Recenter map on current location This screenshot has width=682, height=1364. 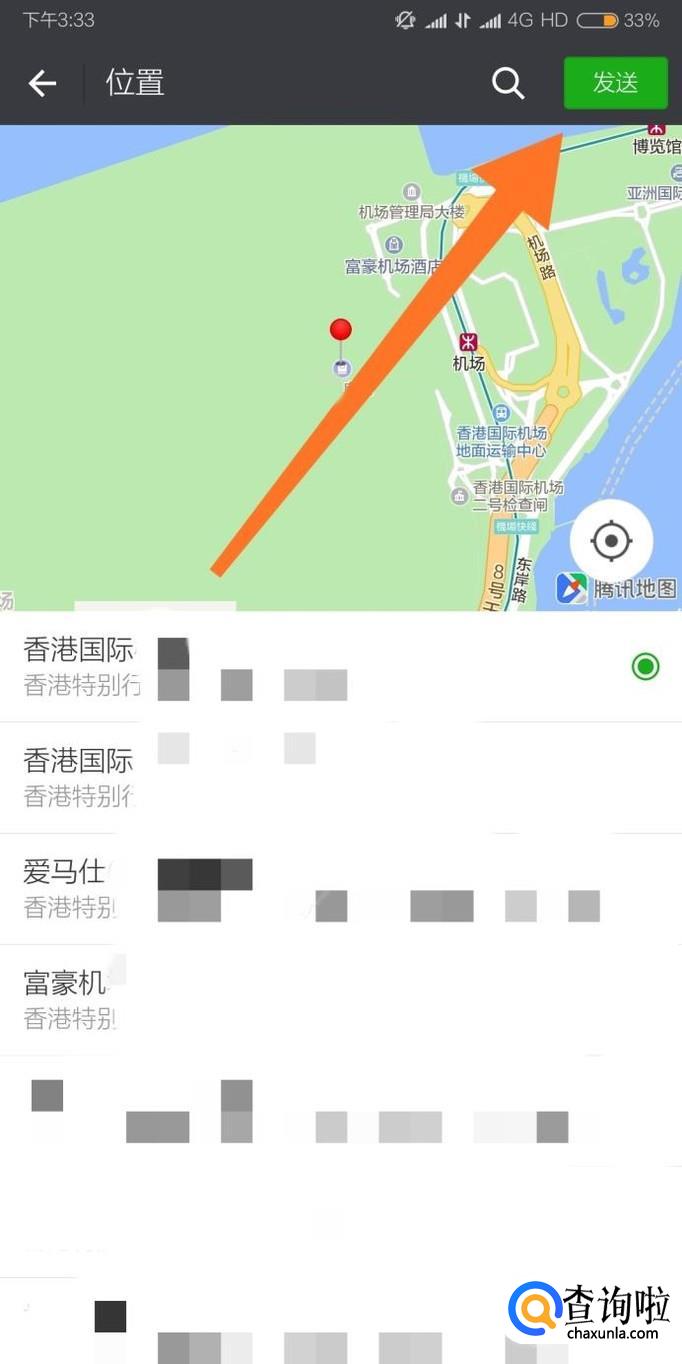(x=611, y=541)
